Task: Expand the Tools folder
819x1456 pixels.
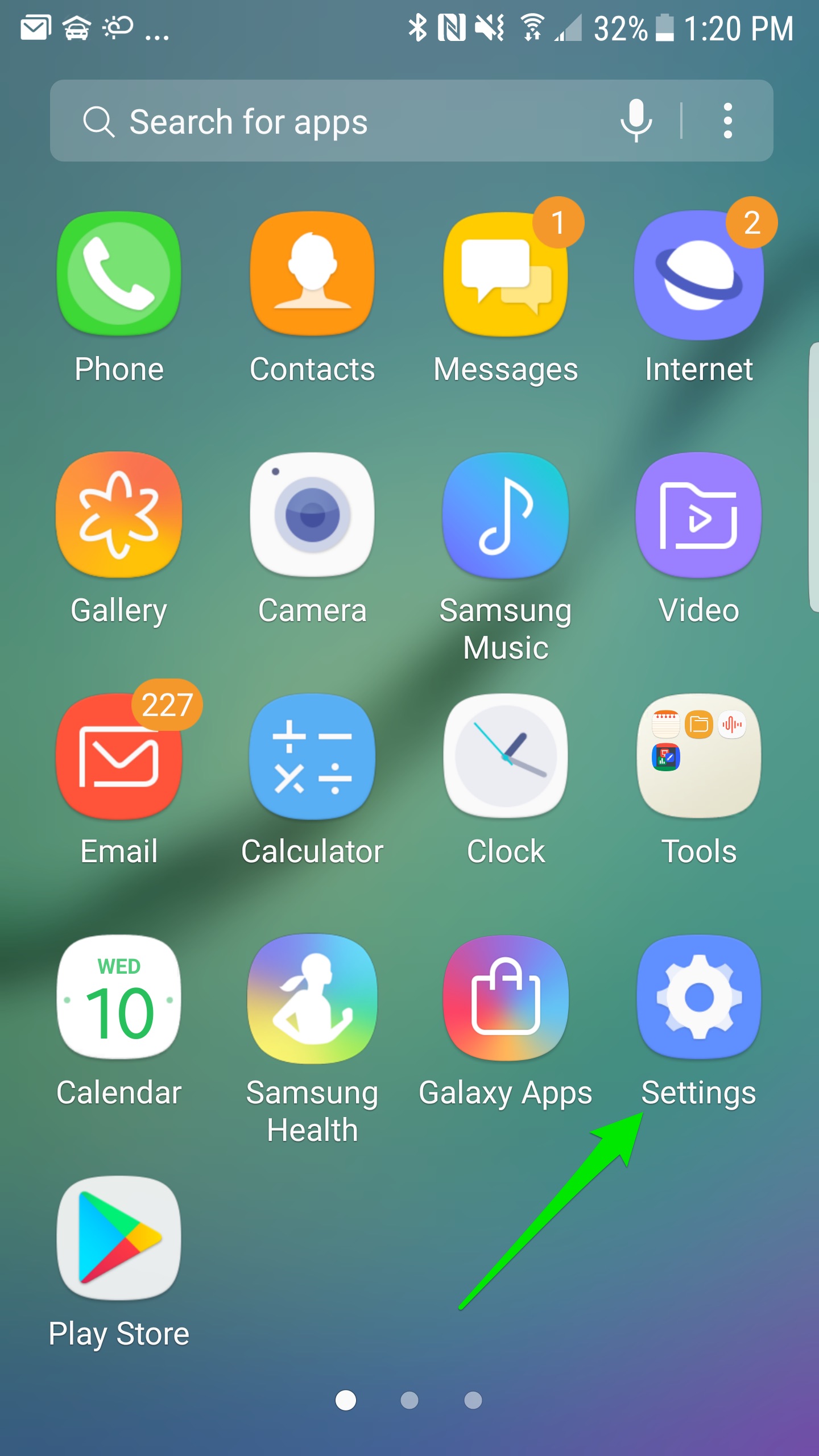Action: click(699, 756)
